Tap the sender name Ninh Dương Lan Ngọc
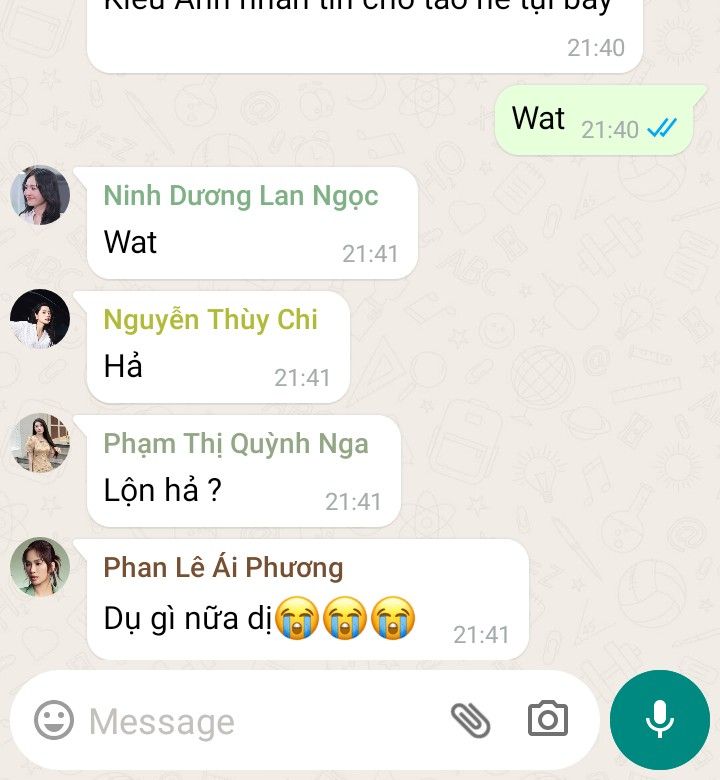The width and height of the screenshot is (720, 780). point(241,195)
